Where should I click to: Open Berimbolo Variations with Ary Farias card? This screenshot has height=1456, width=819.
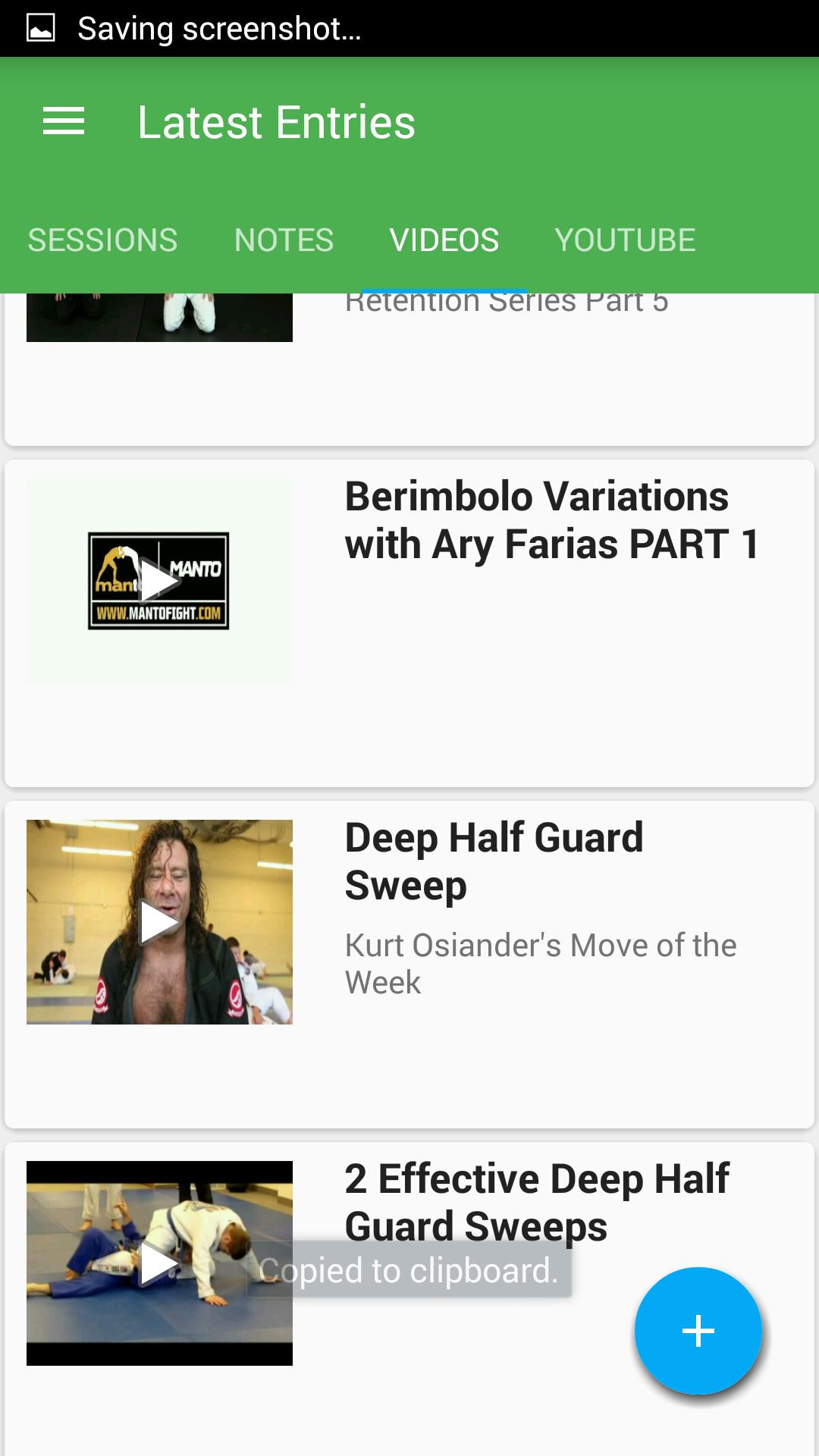[x=551, y=521]
